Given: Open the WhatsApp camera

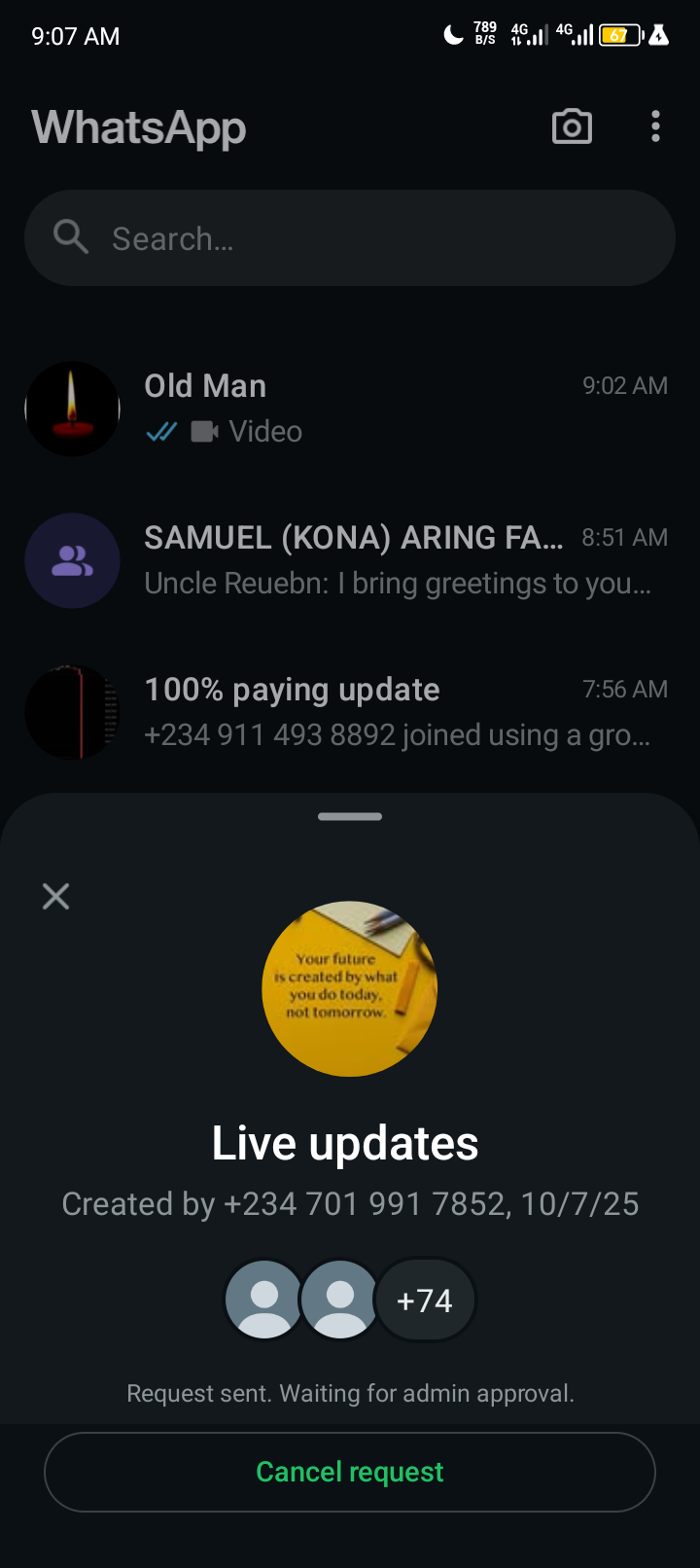Looking at the screenshot, I should pos(572,127).
